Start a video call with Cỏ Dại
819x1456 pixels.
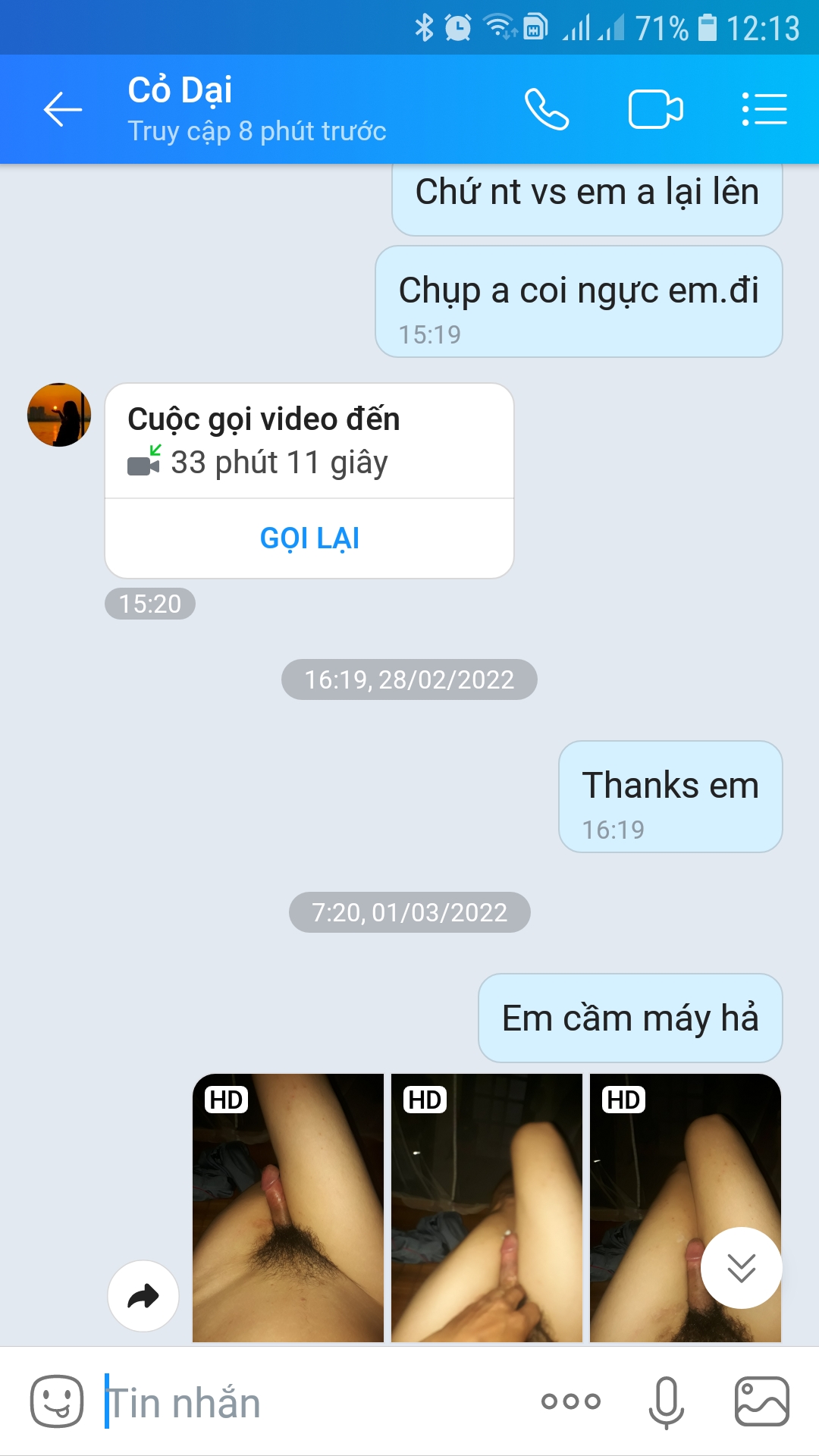click(x=656, y=110)
